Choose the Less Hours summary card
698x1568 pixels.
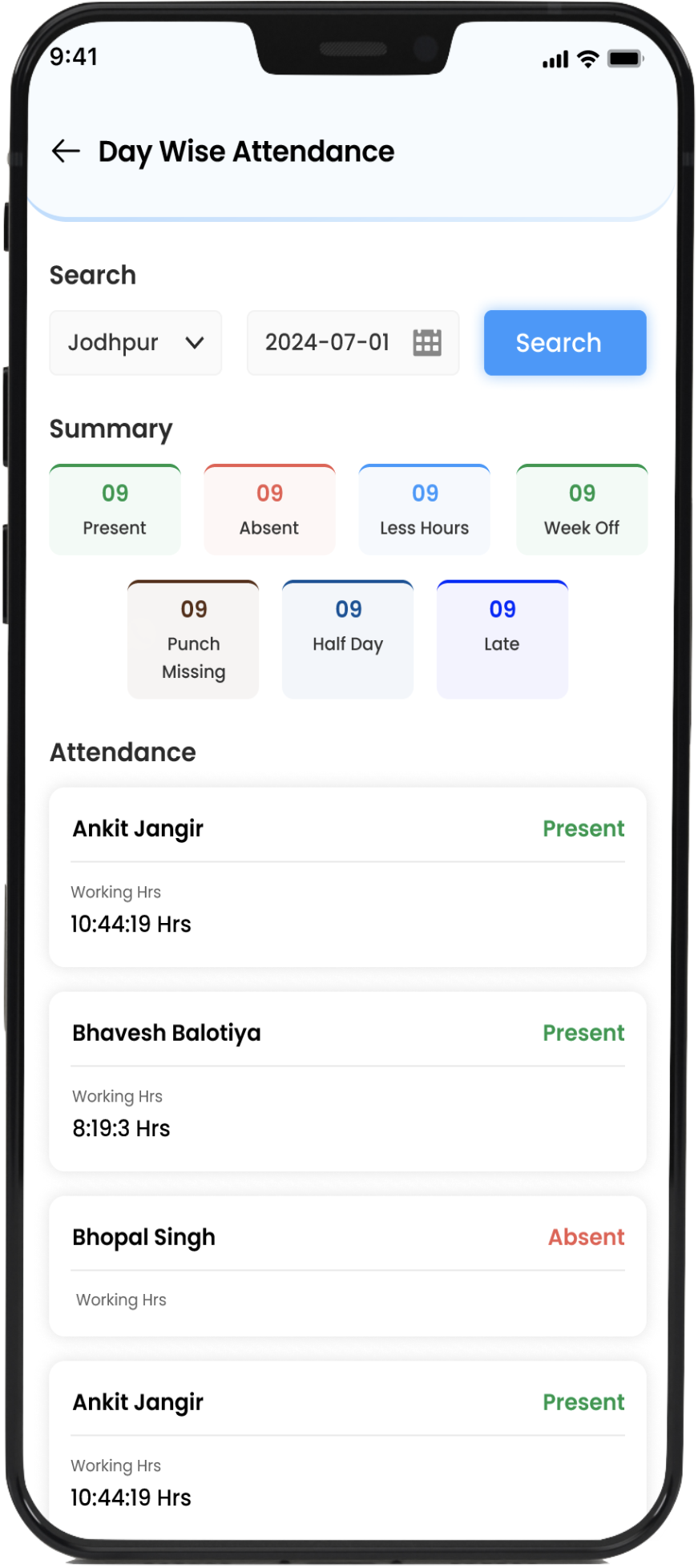(424, 510)
